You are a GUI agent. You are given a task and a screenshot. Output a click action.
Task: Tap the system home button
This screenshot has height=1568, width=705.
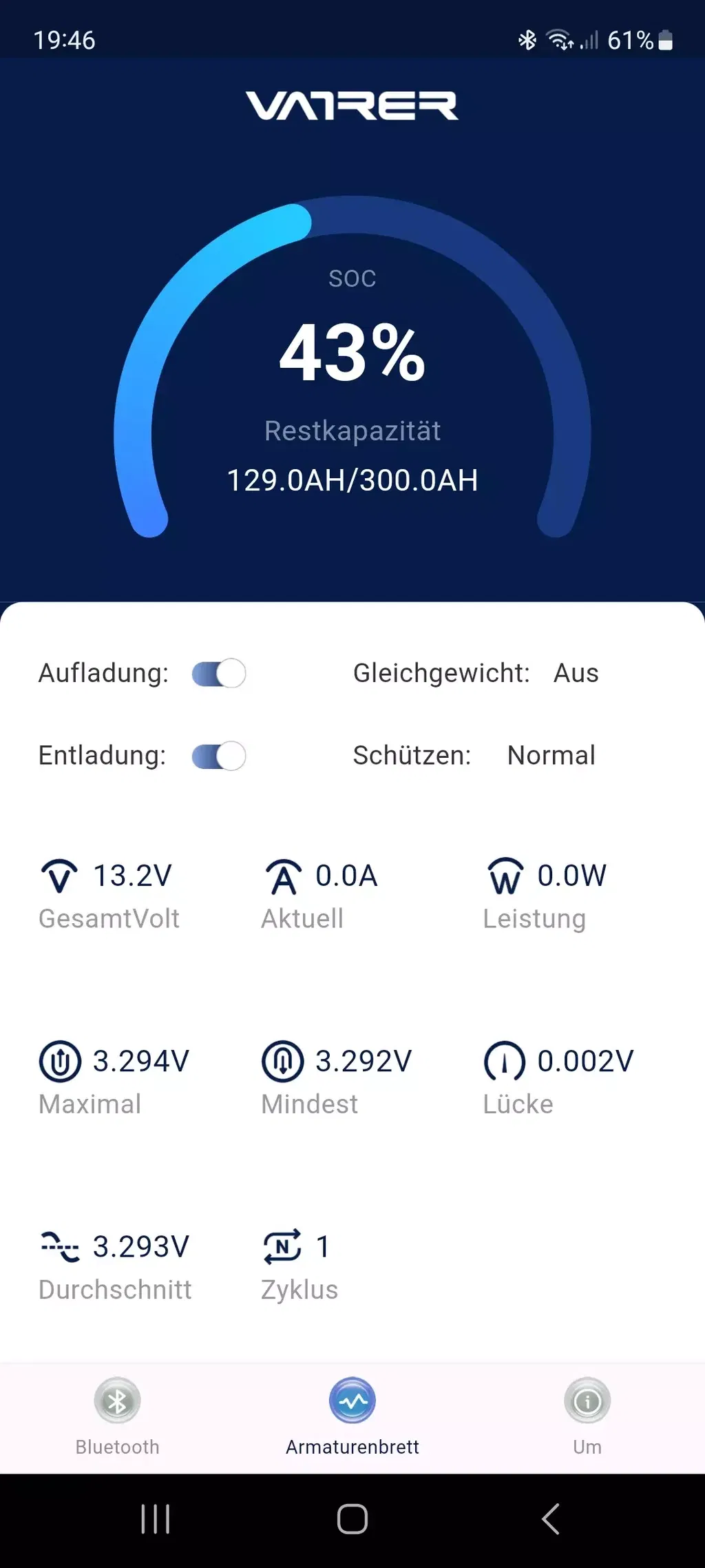(352, 1519)
